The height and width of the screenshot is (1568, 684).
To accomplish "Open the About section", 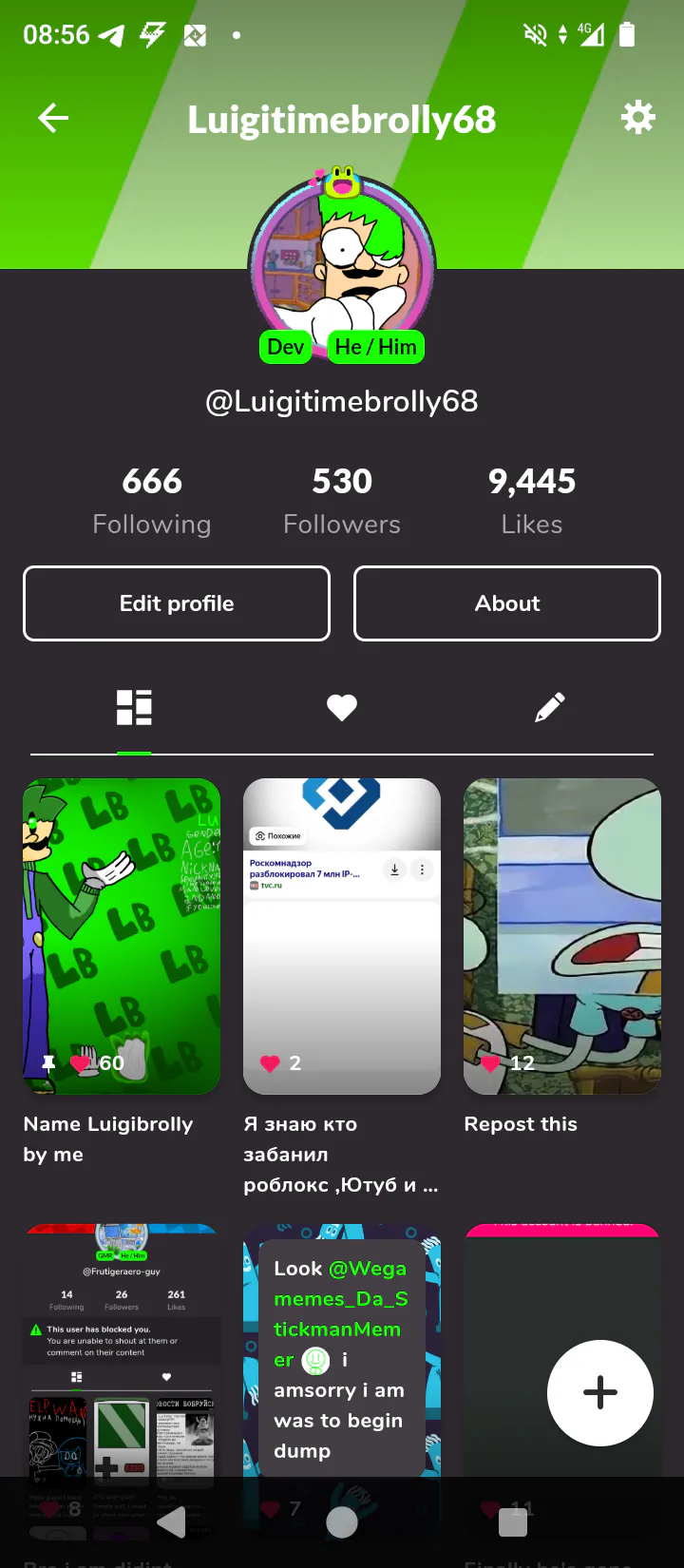I will click(x=507, y=603).
